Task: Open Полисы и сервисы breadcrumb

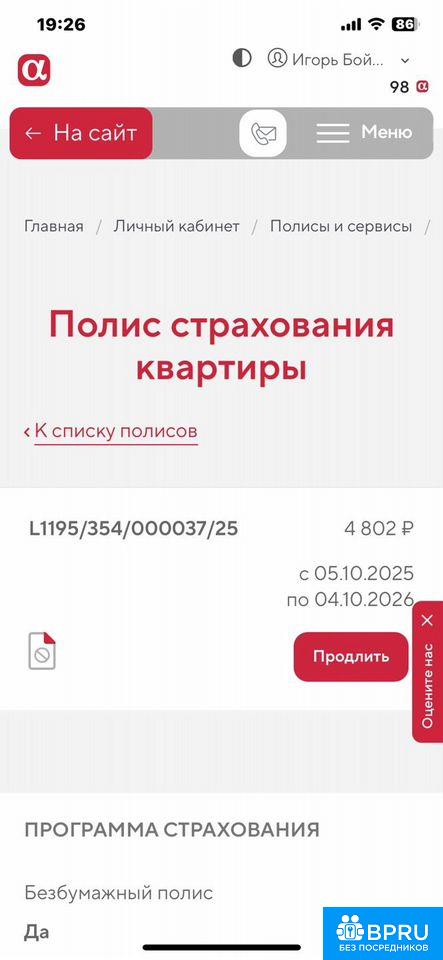Action: point(341,226)
